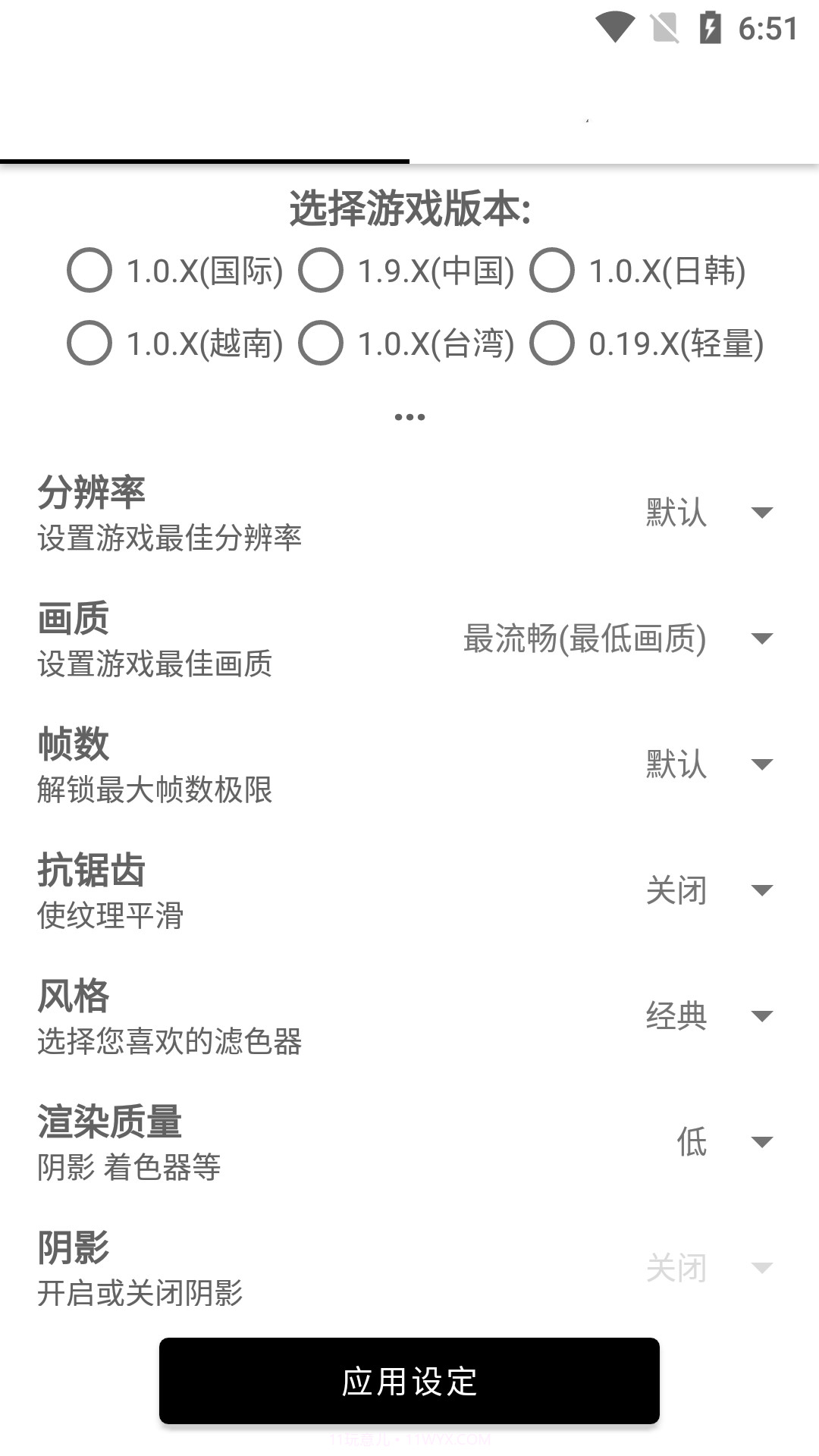Expand the ellipsis to show more versions
Image resolution: width=819 pixels, height=1456 pixels.
(x=409, y=415)
